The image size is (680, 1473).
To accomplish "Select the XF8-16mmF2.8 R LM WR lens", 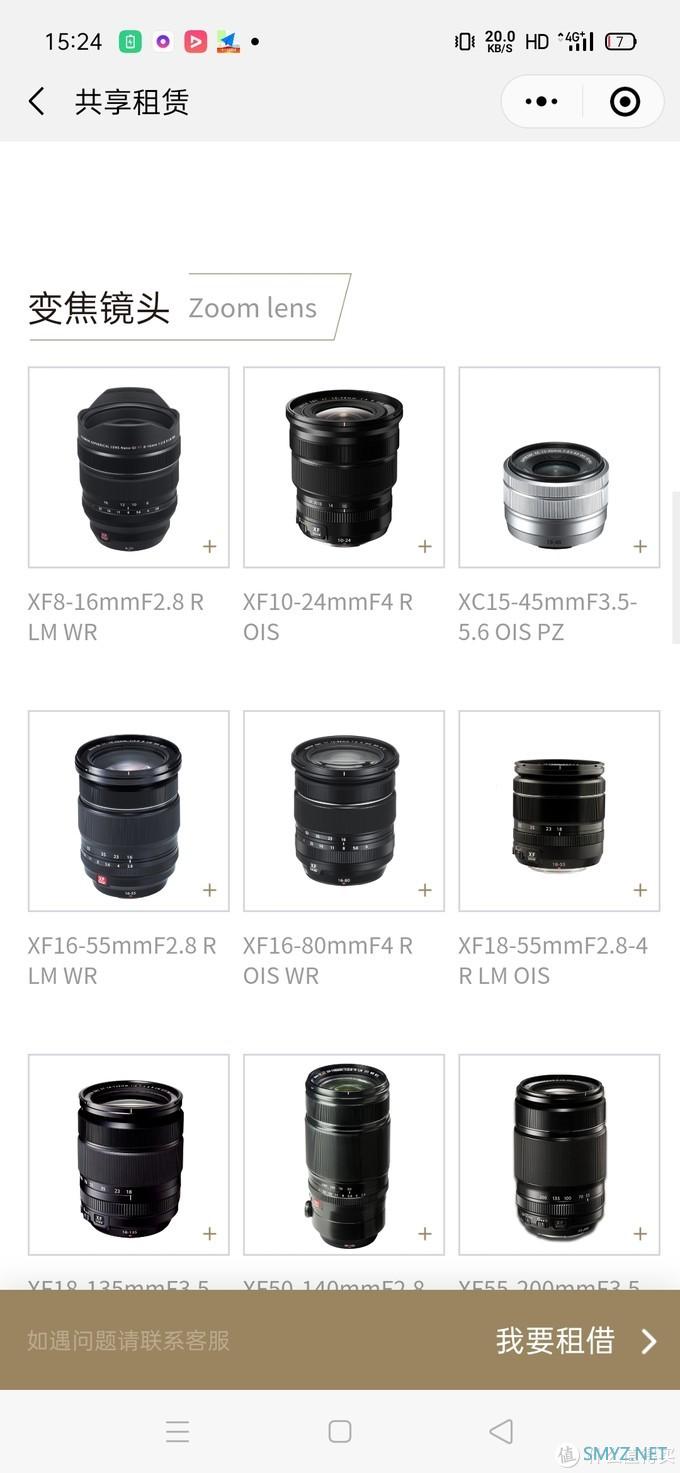I will [x=129, y=467].
